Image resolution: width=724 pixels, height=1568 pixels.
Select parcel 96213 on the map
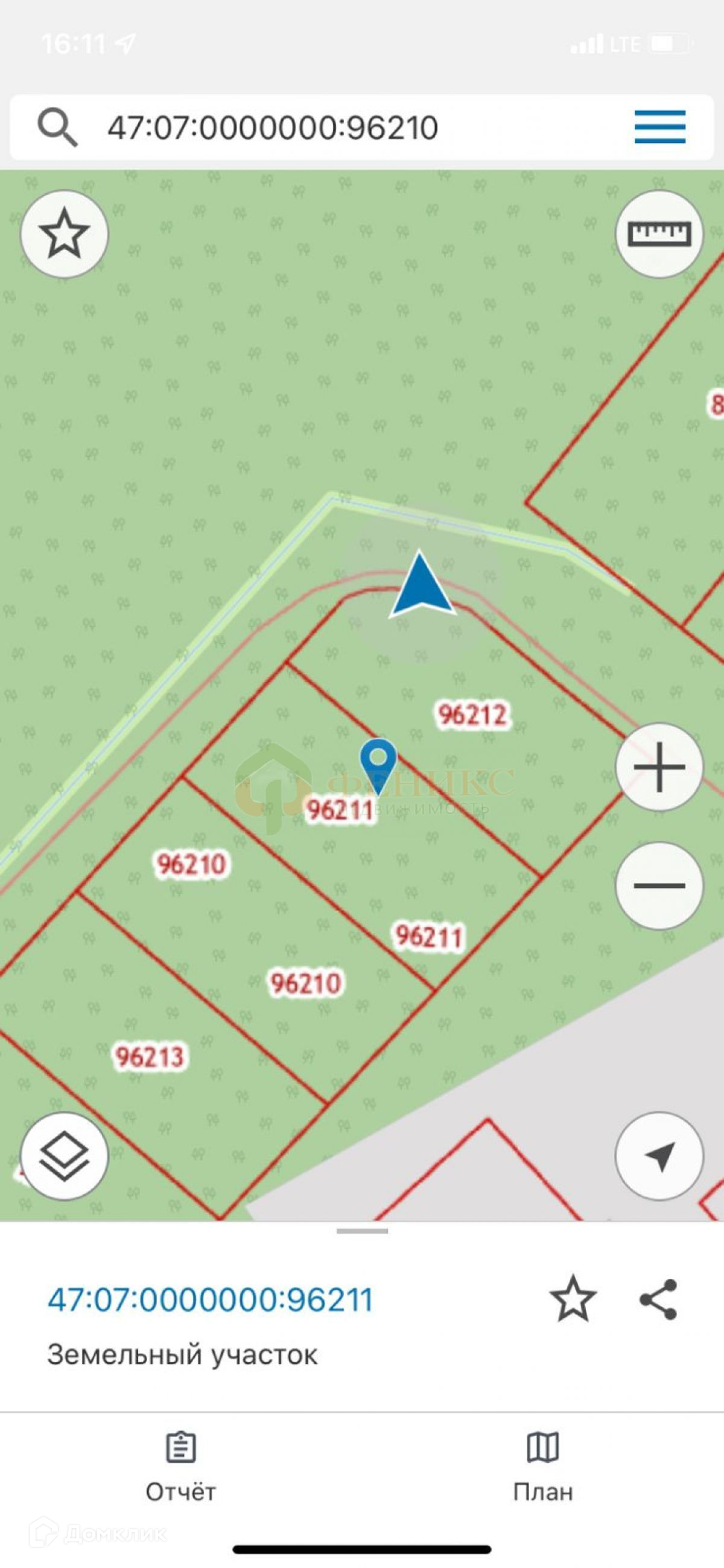tap(150, 1057)
